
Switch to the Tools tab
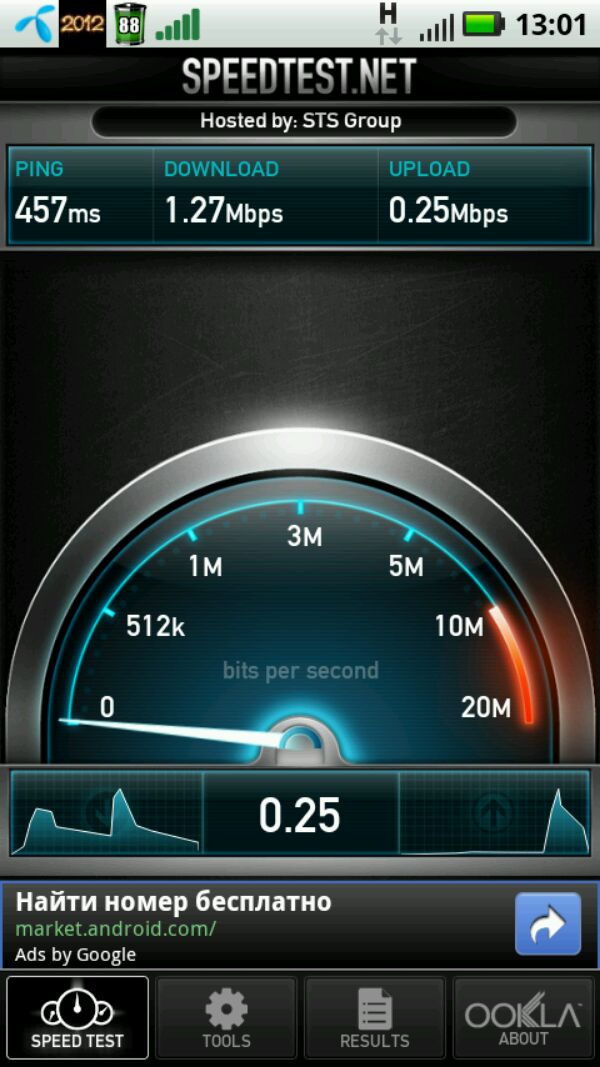pyautogui.click(x=226, y=1018)
